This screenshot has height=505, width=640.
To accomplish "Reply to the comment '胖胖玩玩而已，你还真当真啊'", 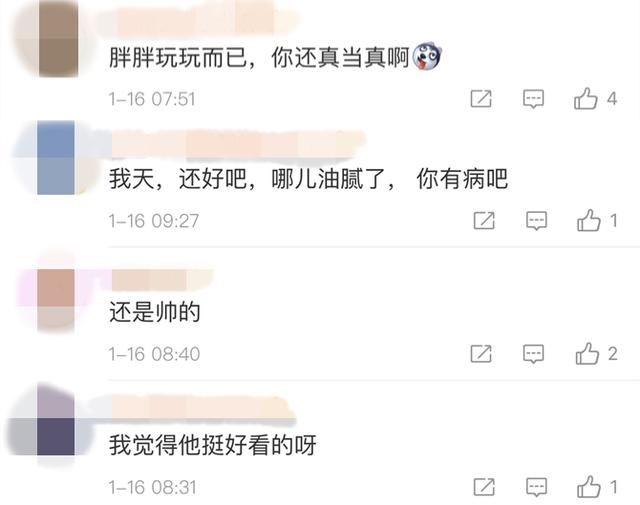I will [534, 98].
